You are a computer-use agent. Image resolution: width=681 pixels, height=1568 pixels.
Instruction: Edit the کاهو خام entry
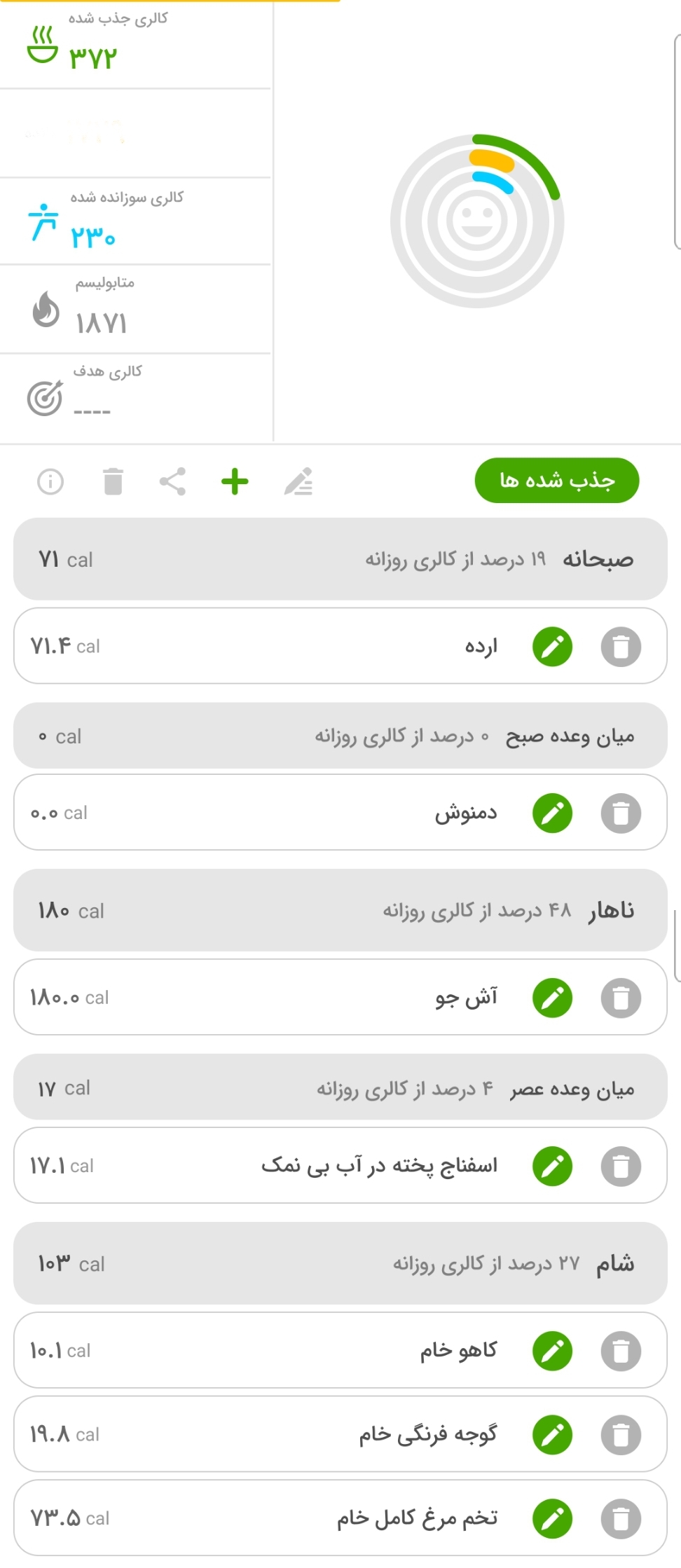point(552,1351)
